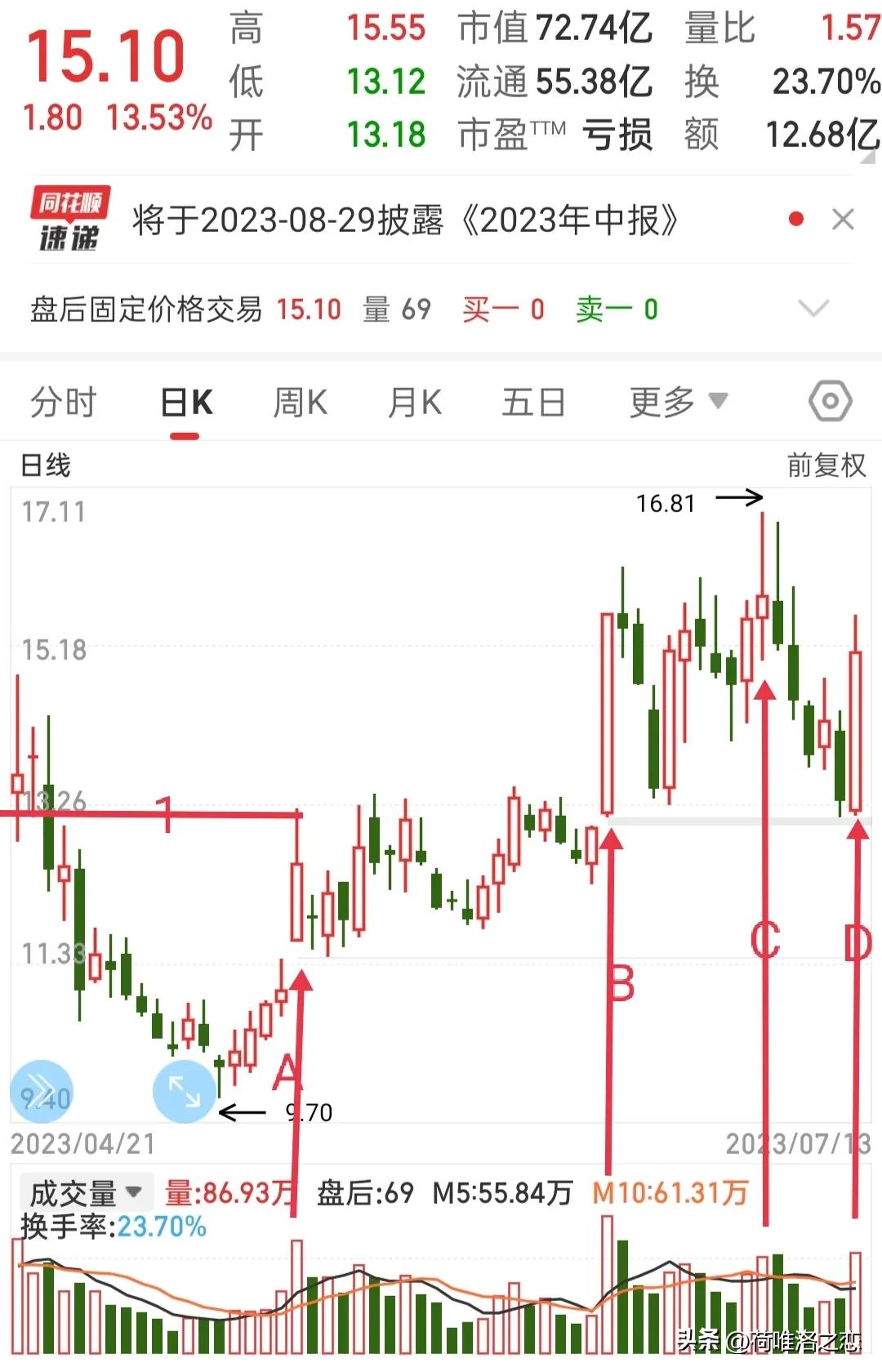Click the M10:61.31万 moving average label
This screenshot has height=1372, width=882.
[670, 1192]
